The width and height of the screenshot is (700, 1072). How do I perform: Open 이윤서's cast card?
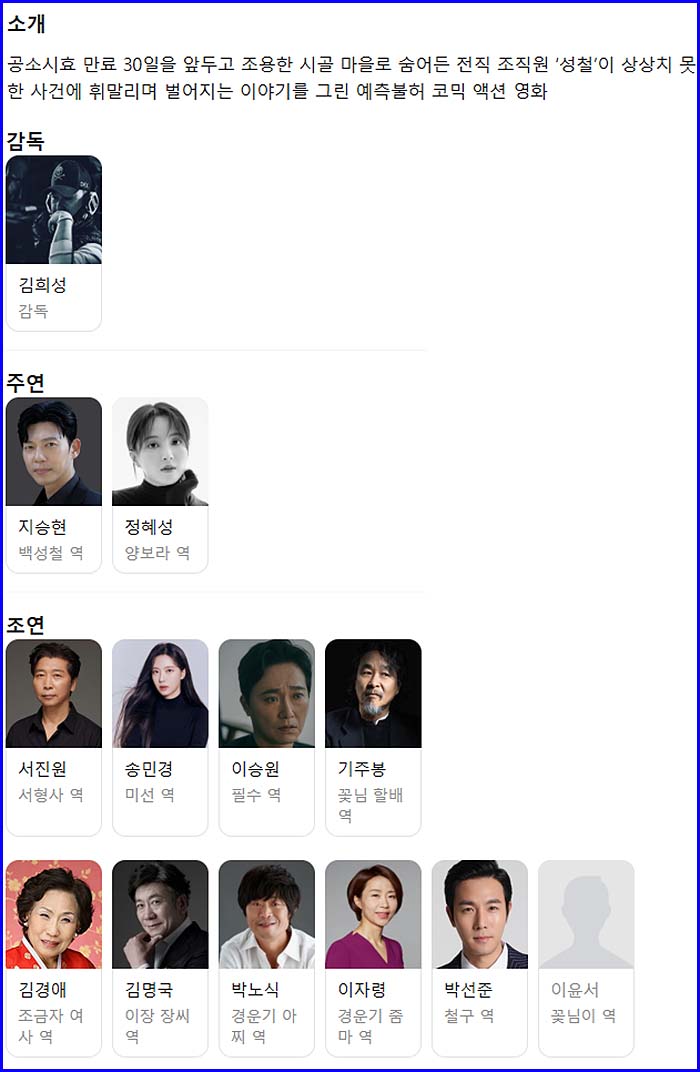tap(586, 957)
